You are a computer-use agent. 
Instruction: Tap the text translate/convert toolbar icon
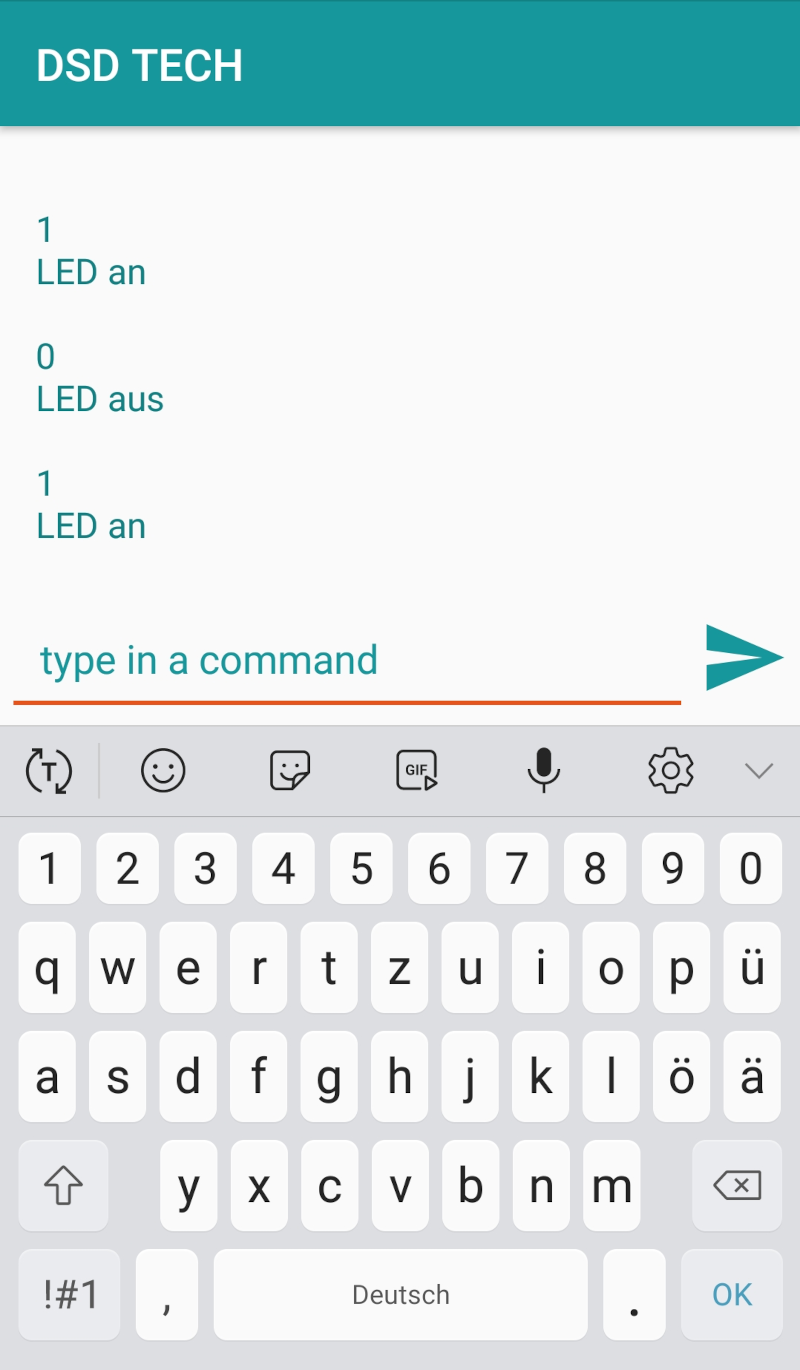(48, 770)
